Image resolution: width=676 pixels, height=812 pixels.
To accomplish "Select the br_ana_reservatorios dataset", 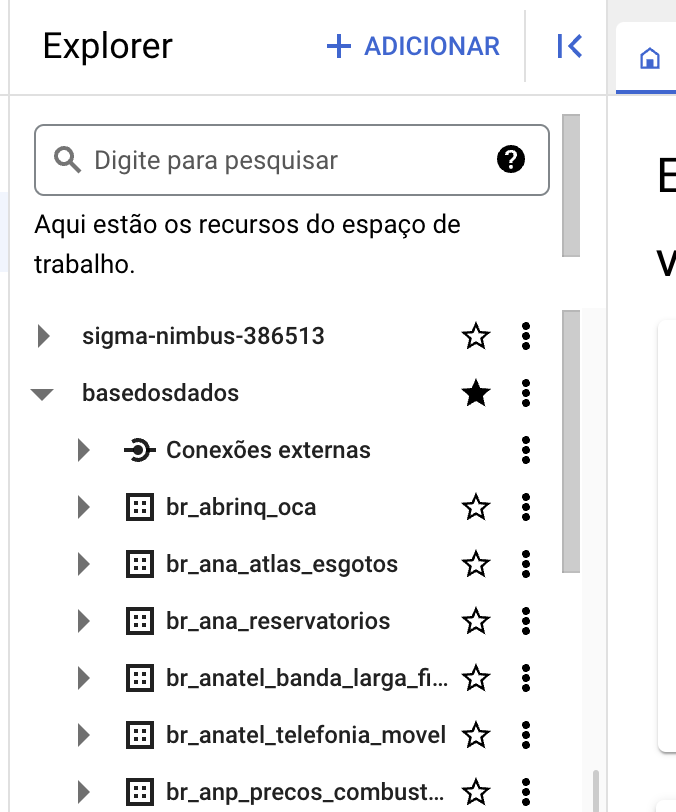I will pos(278,621).
